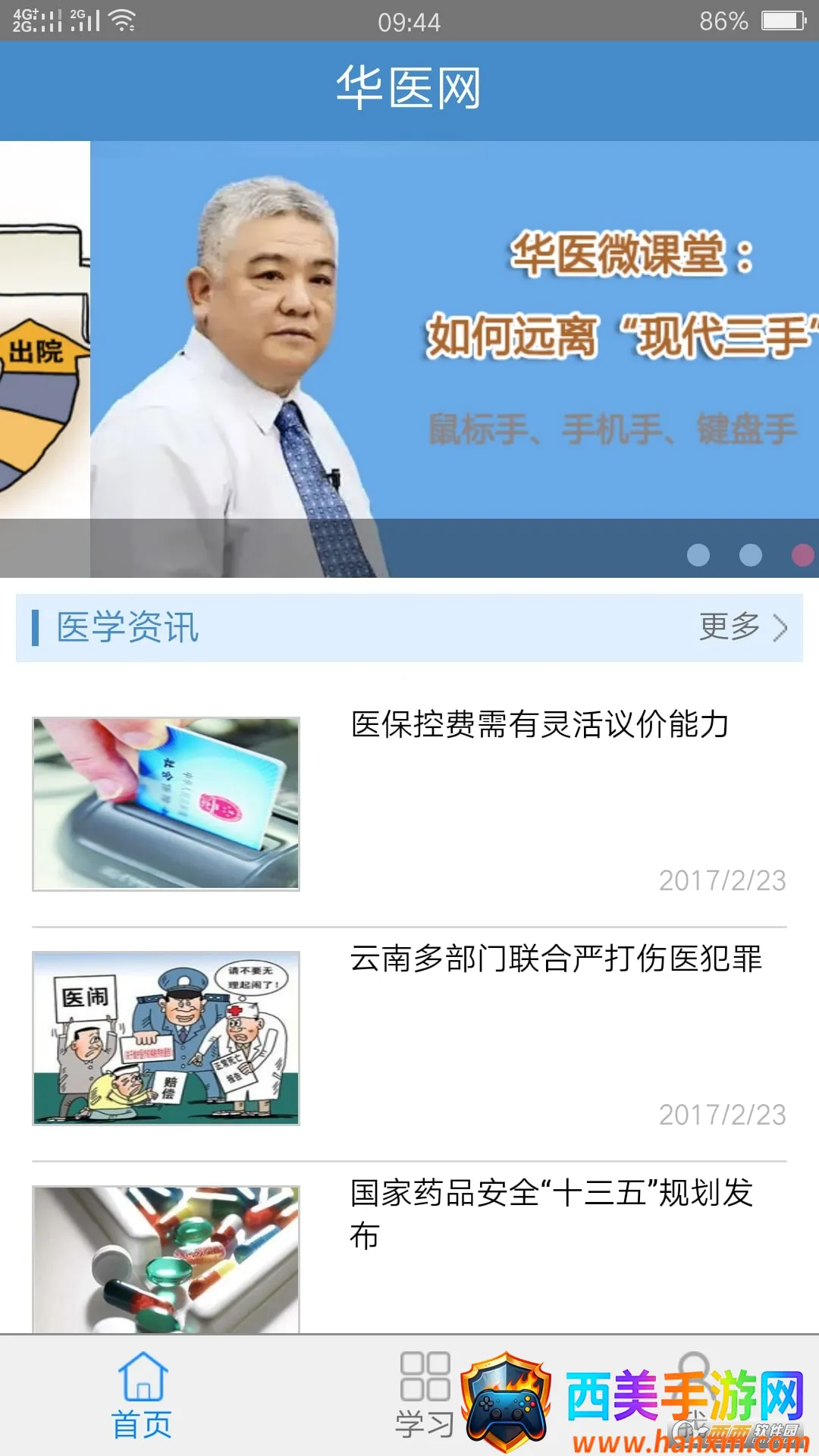This screenshot has height=1456, width=819.
Task: Switch to the 学习 tab
Action: tap(425, 1395)
